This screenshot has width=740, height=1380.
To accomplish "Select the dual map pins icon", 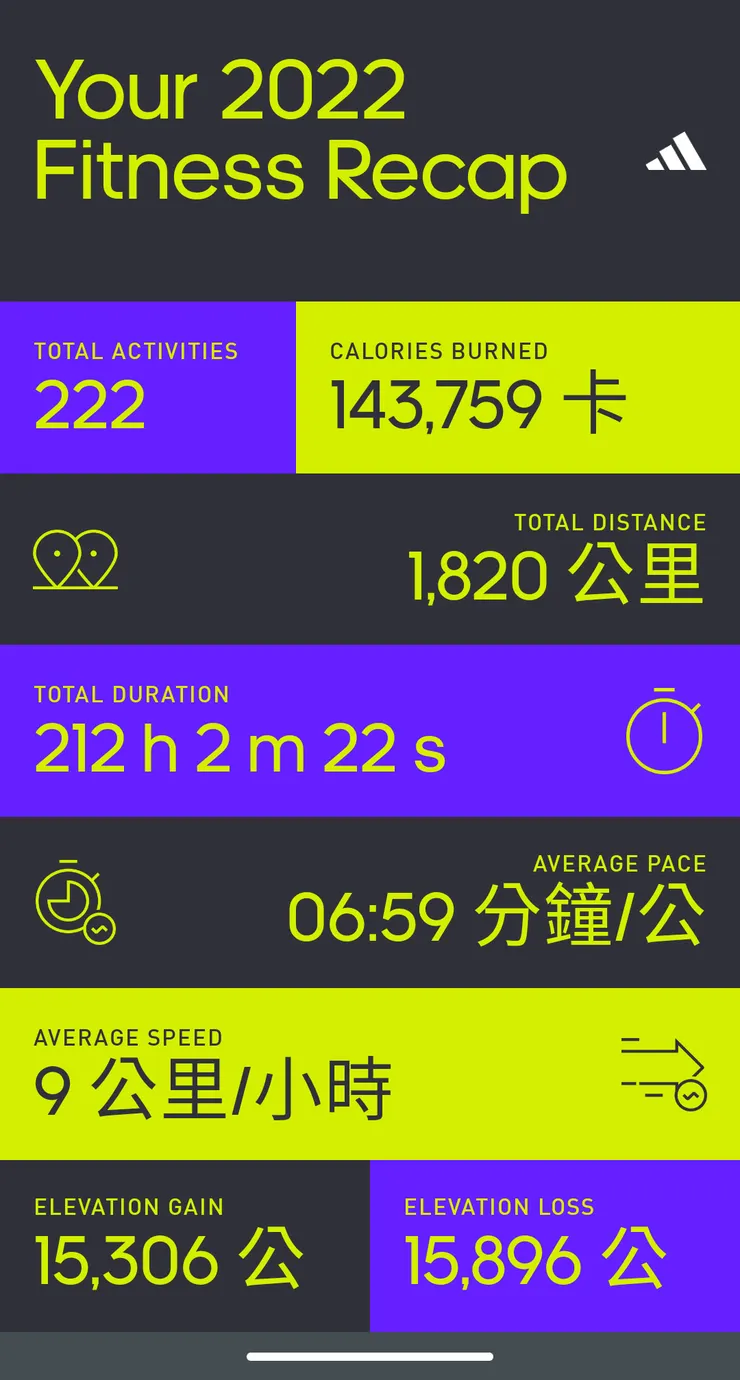I will 77,558.
